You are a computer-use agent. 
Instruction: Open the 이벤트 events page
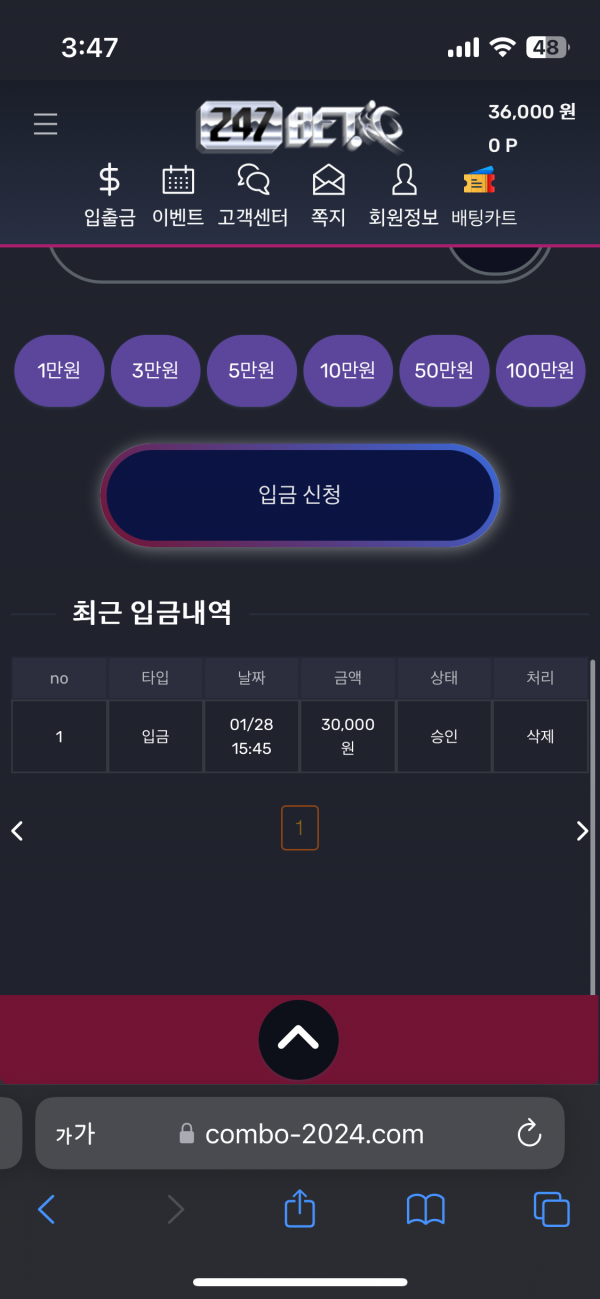click(178, 196)
